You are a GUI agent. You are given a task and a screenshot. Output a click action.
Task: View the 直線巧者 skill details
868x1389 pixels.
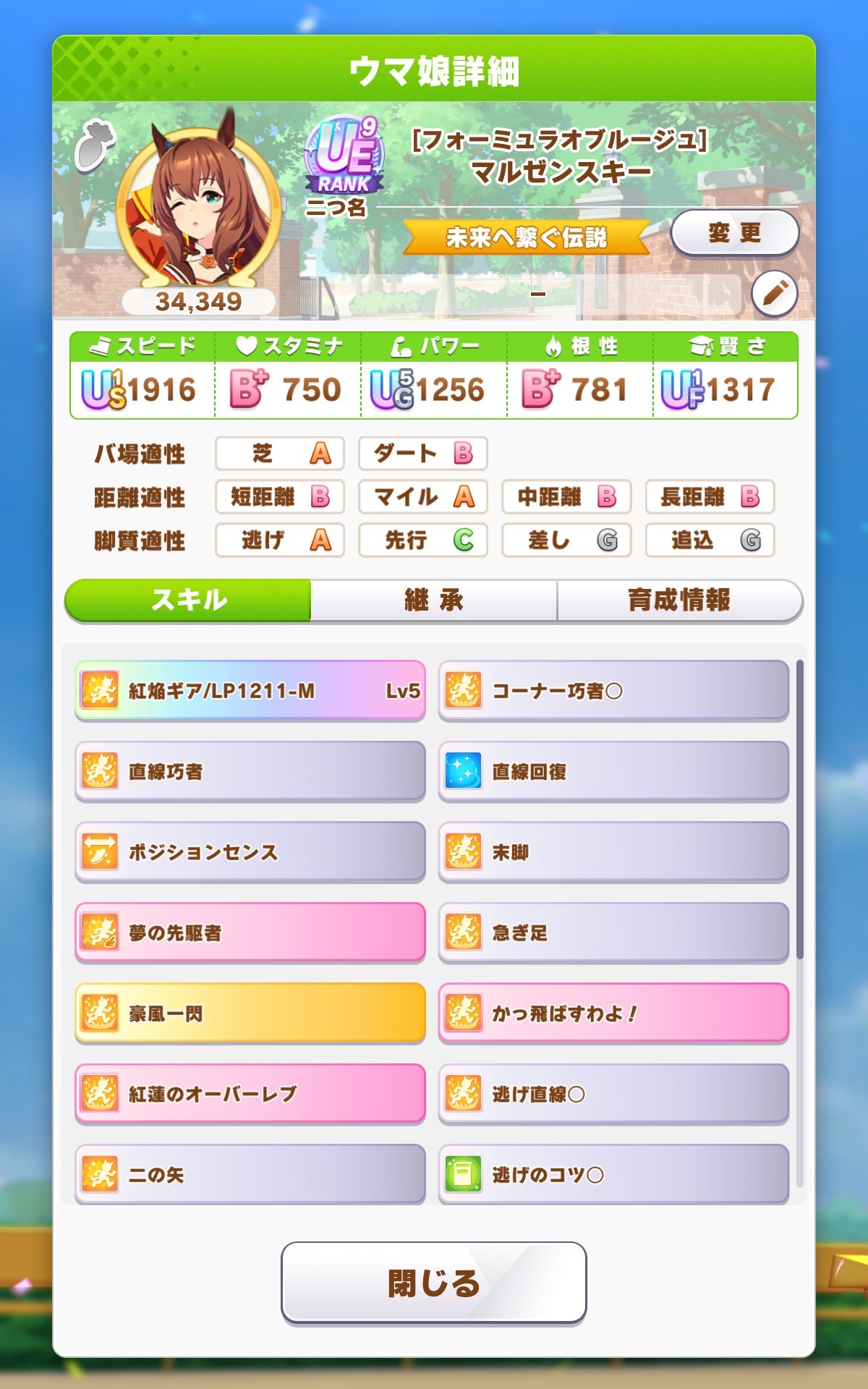(250, 771)
